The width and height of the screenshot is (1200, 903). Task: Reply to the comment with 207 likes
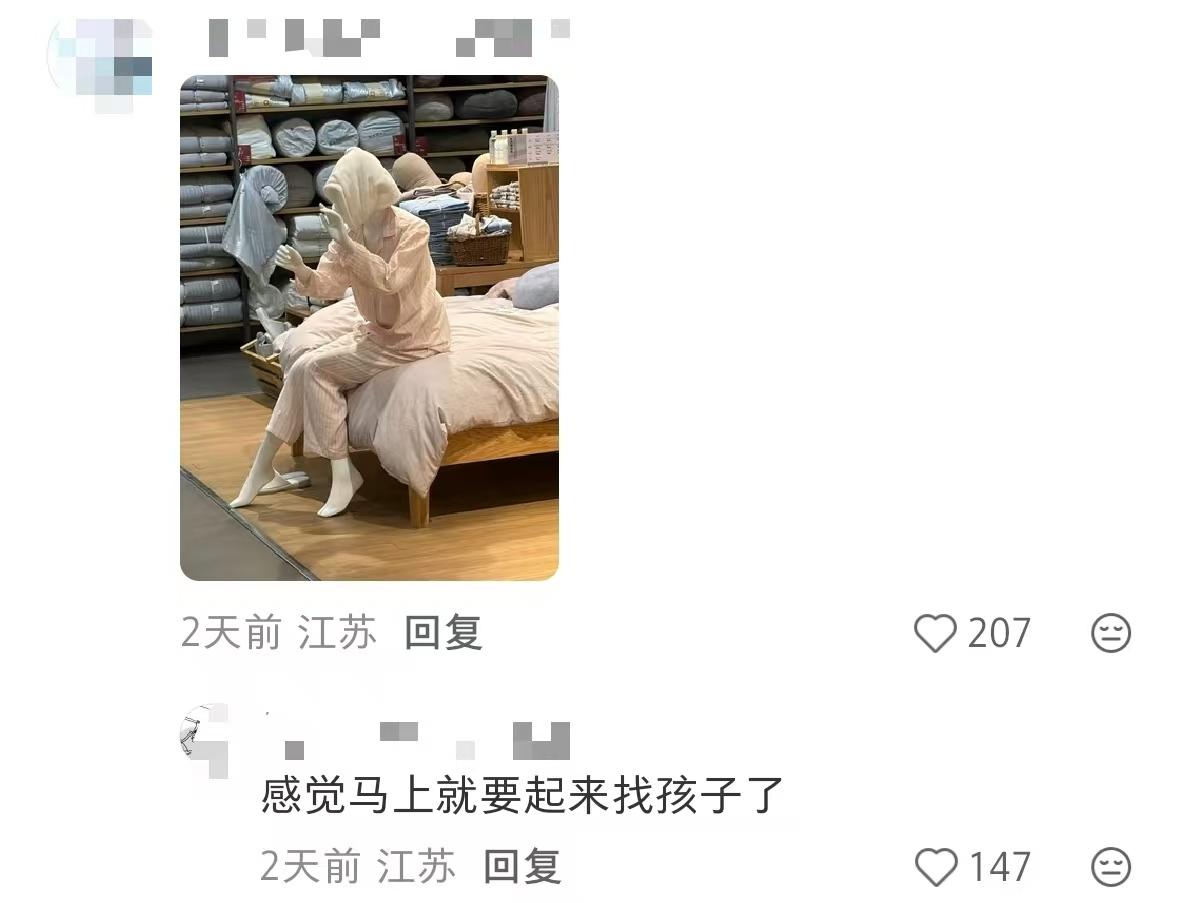(x=443, y=633)
